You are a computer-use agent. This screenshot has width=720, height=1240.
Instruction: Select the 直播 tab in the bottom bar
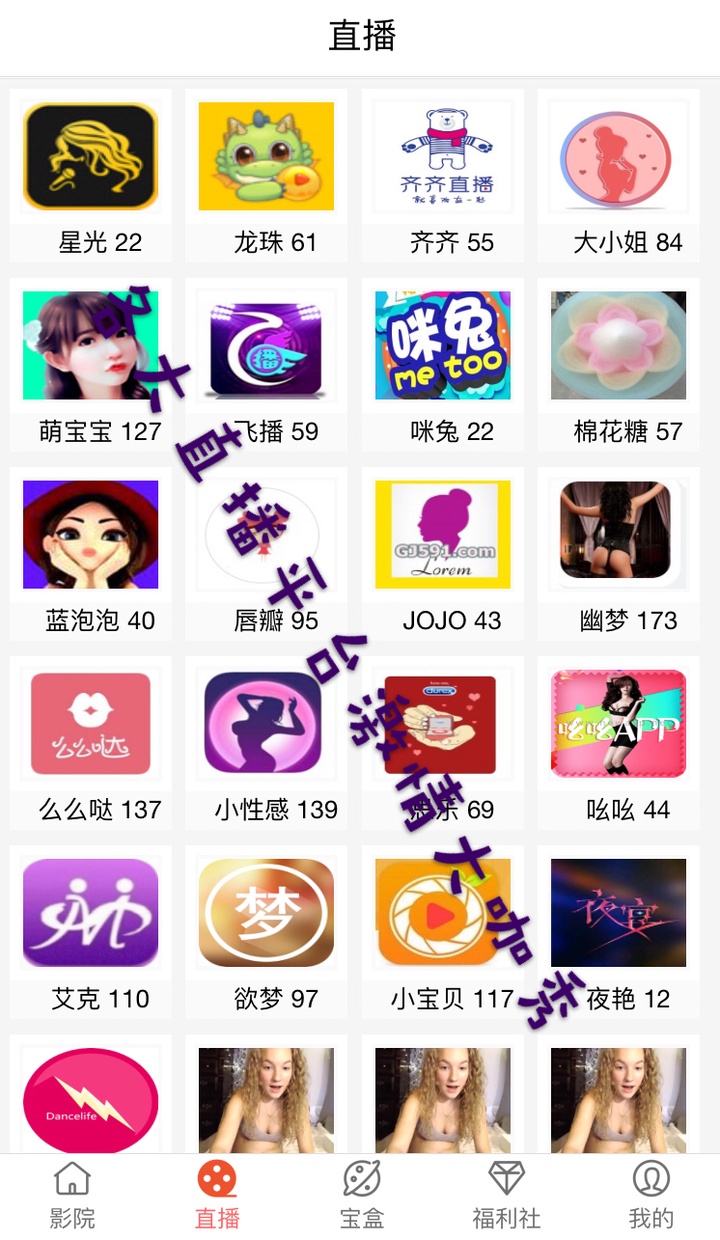coord(217,1195)
